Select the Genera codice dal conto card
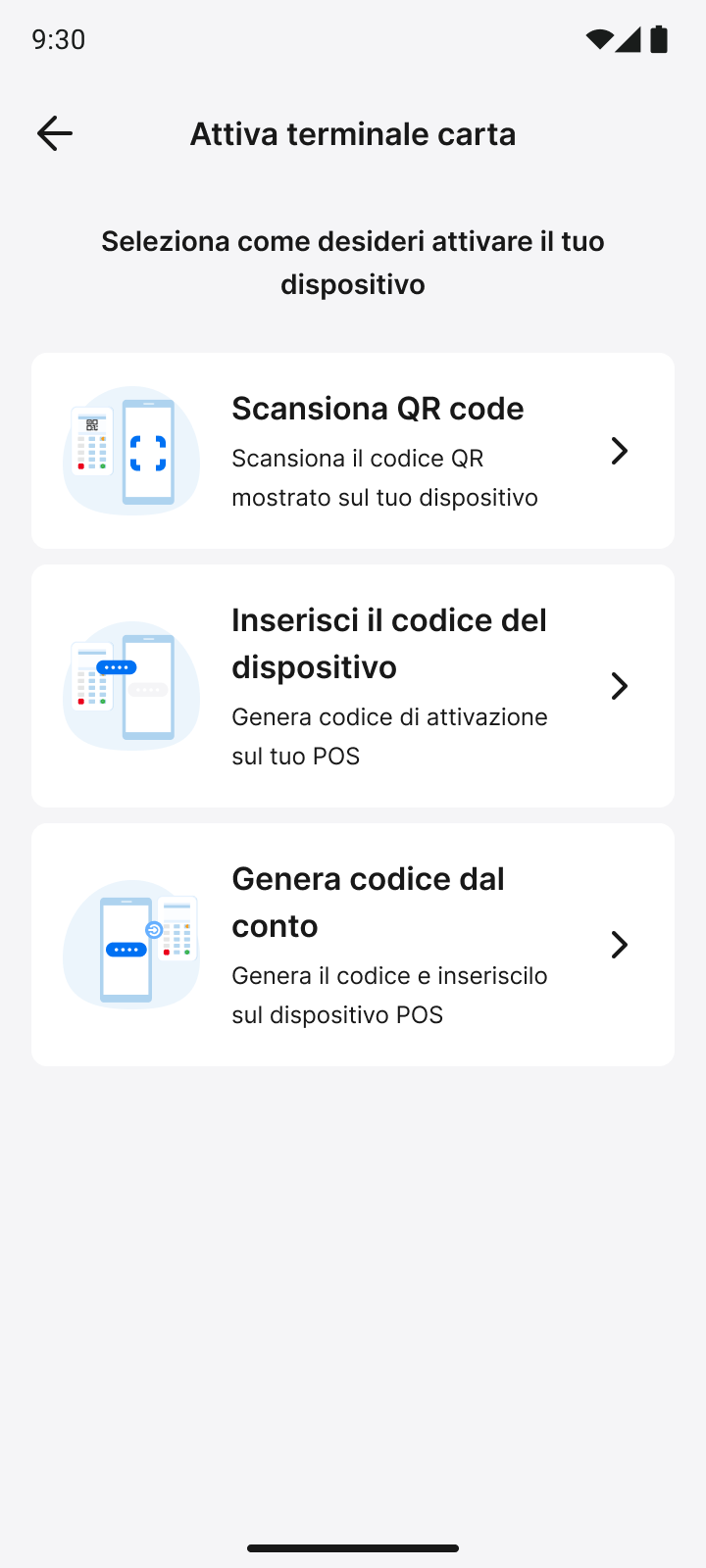The width and height of the screenshot is (706, 1568). coord(353,944)
